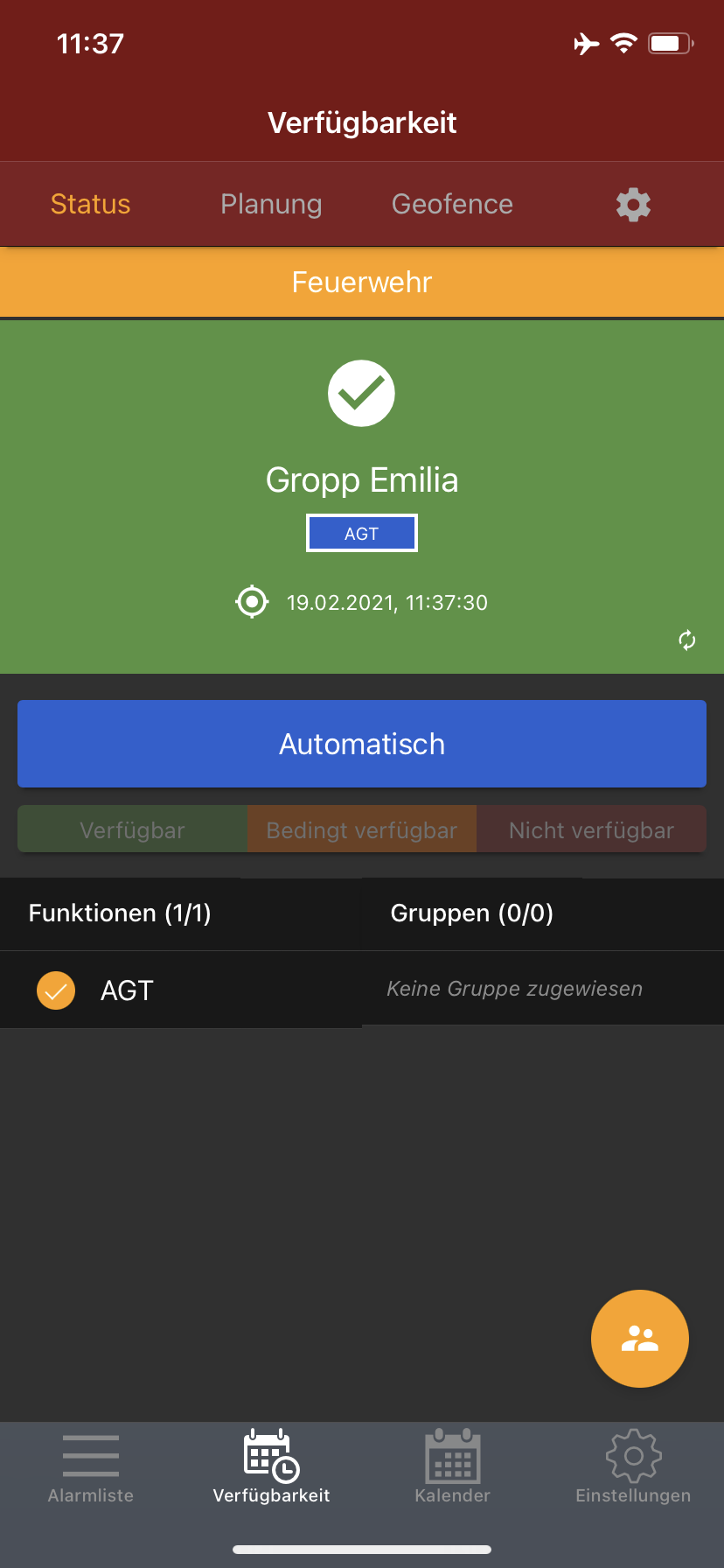Switch to the Planung tab
This screenshot has width=724, height=1568.
click(x=271, y=205)
